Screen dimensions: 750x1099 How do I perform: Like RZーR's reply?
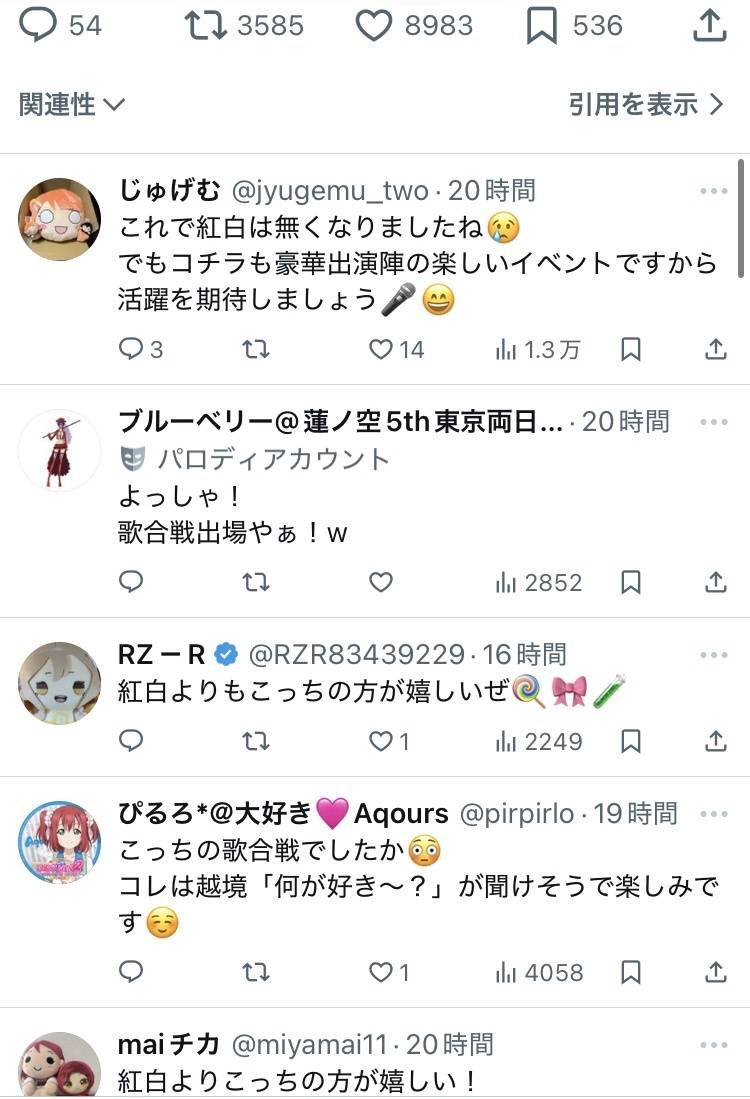pyautogui.click(x=381, y=741)
